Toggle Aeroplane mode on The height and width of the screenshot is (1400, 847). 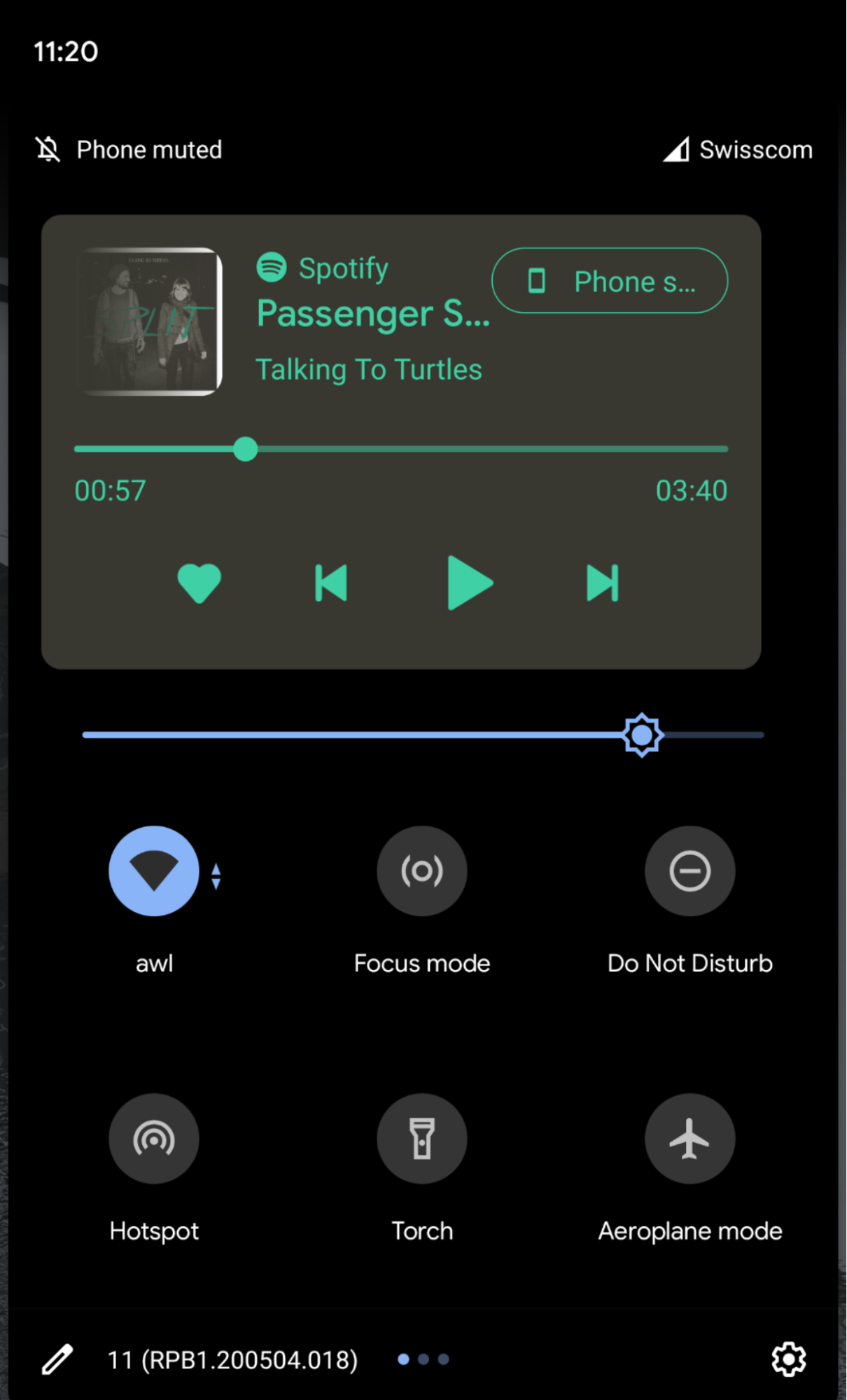pos(689,1139)
